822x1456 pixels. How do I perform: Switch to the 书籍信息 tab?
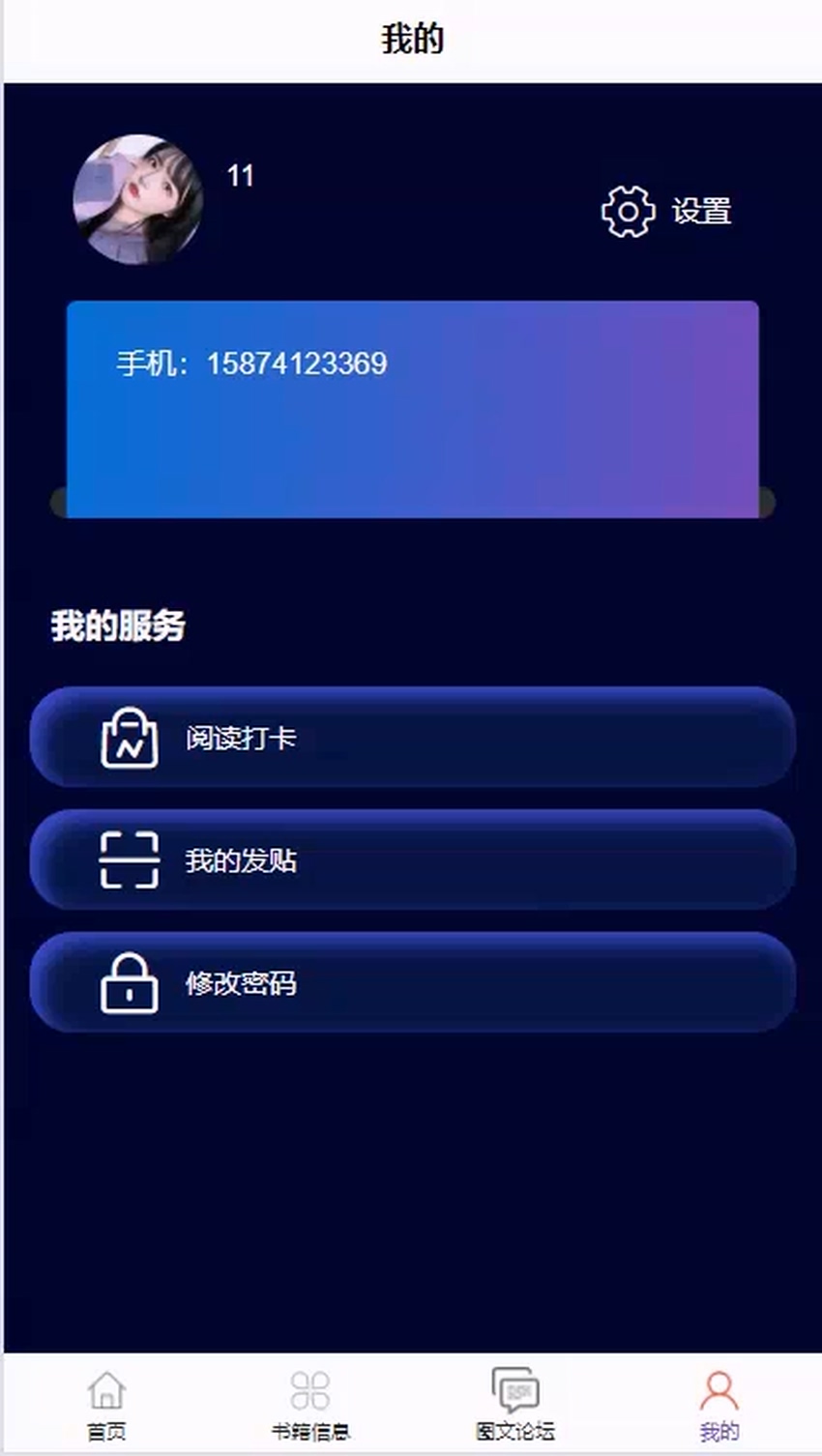(x=310, y=1406)
